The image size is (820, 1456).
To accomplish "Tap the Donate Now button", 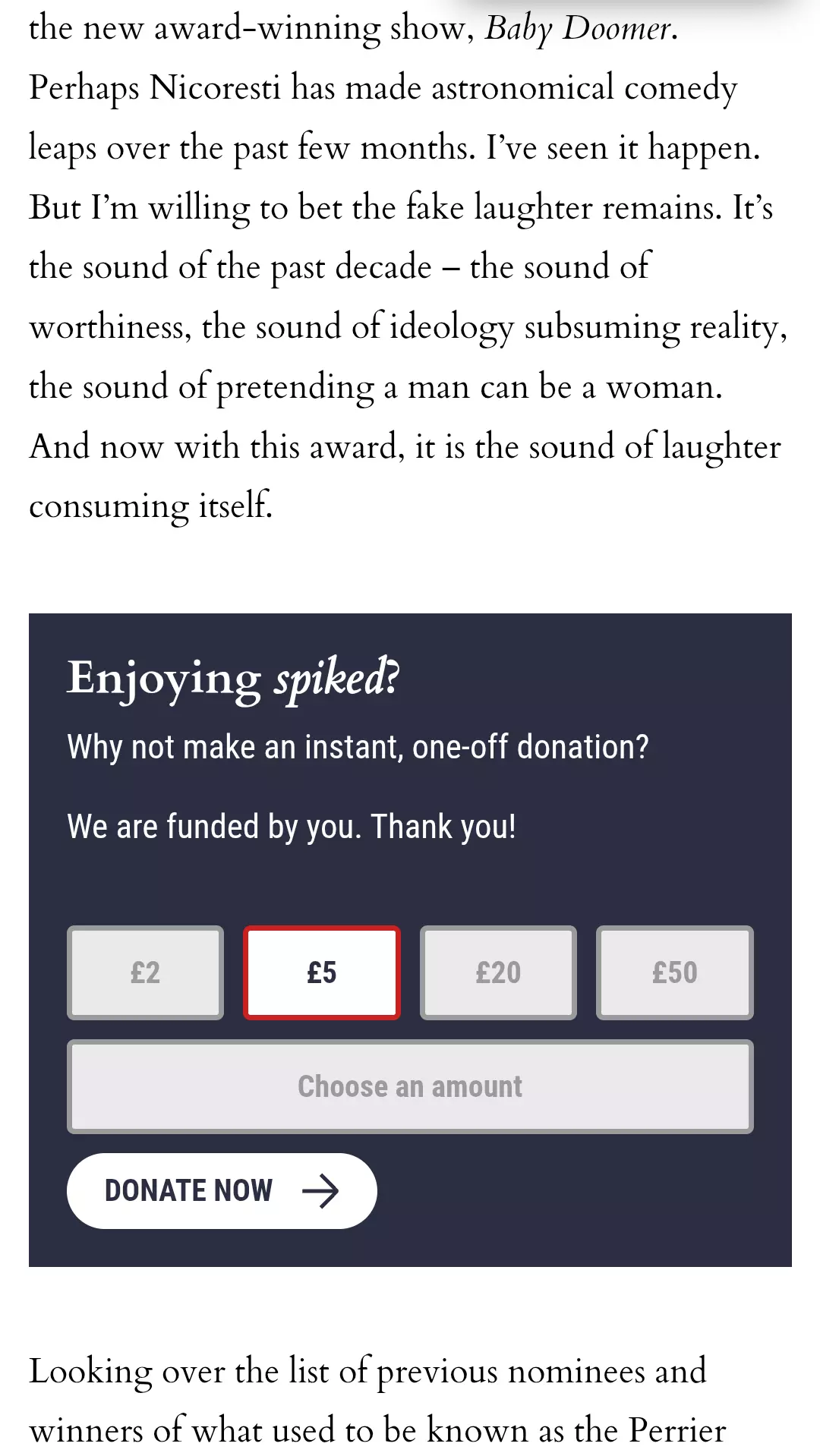I will tap(222, 1190).
